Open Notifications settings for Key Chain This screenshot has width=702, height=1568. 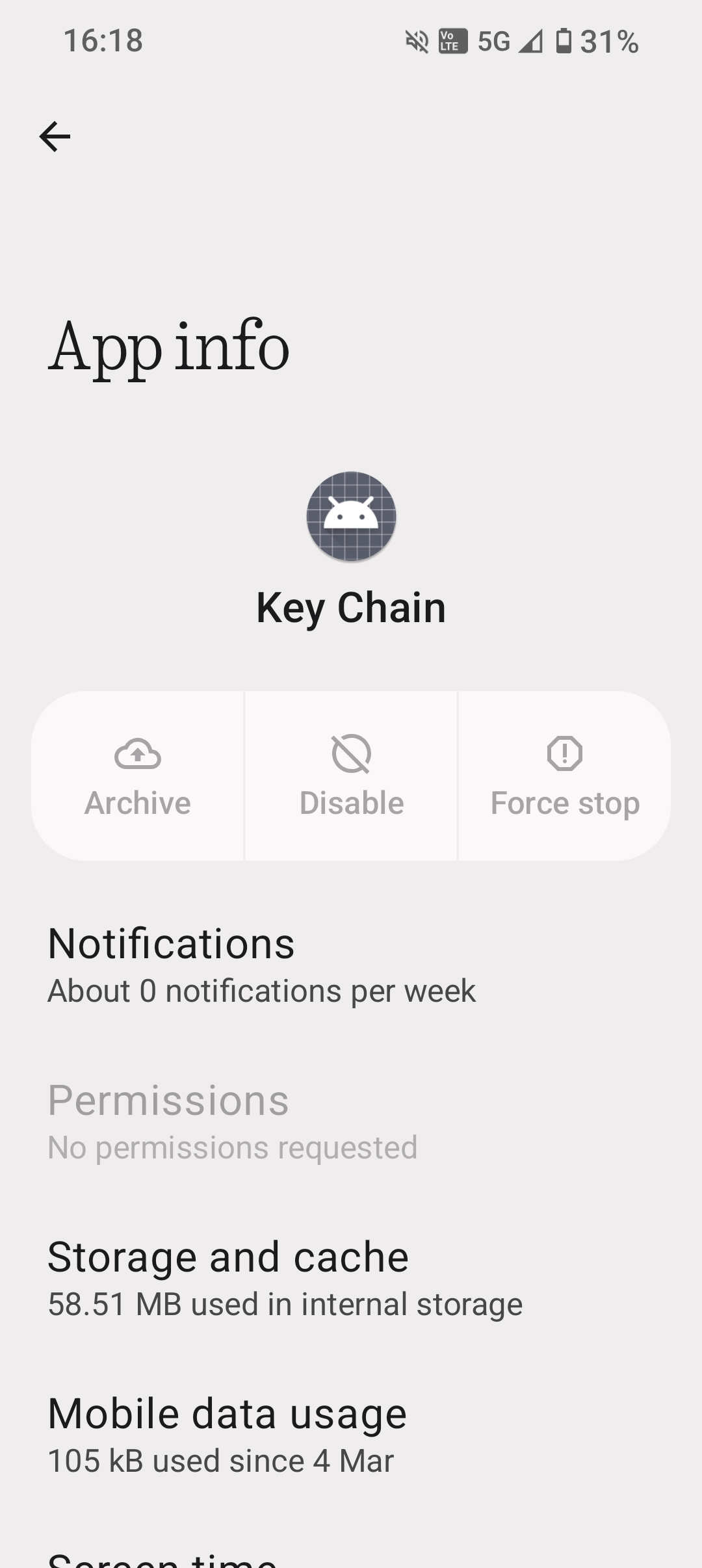(351, 965)
